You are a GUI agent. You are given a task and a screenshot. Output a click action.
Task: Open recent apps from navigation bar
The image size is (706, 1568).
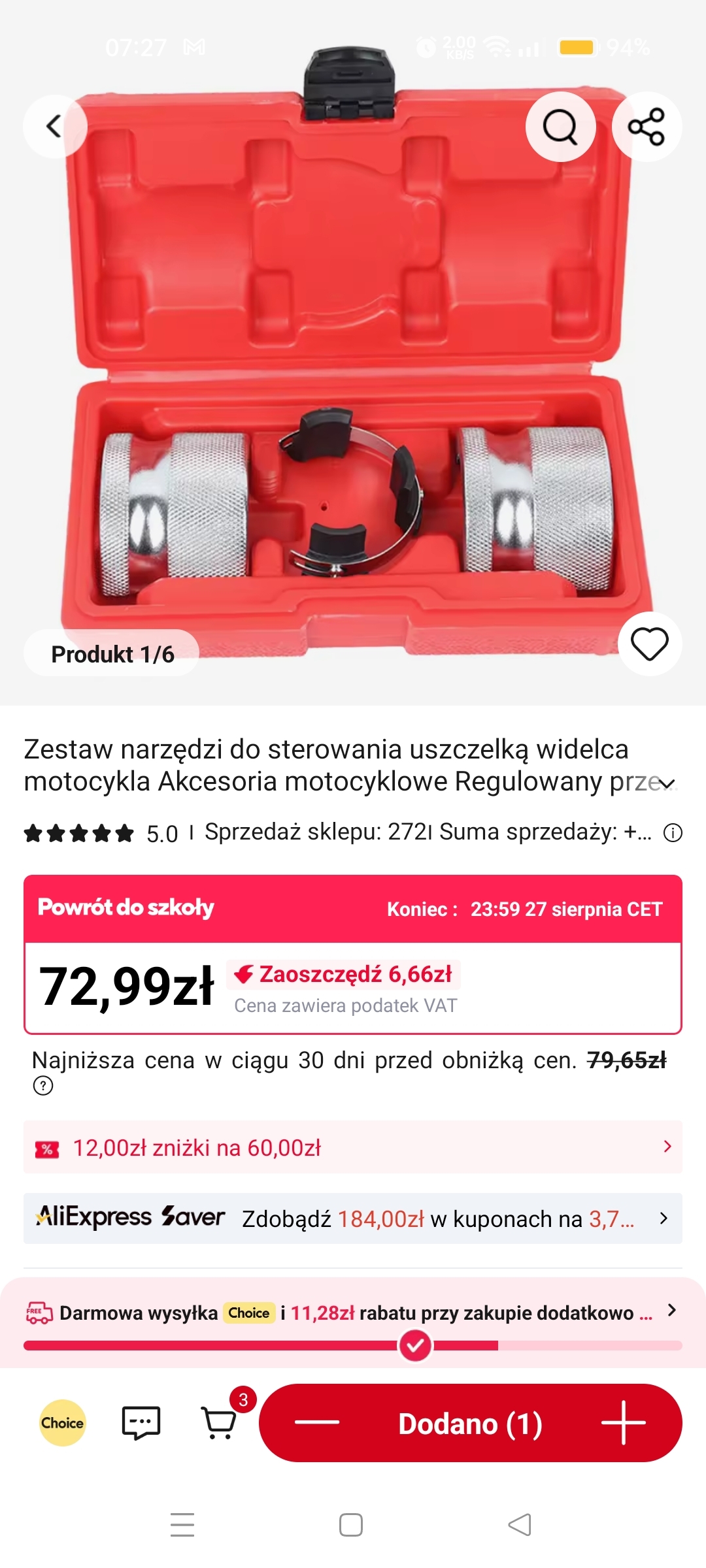(182, 1525)
